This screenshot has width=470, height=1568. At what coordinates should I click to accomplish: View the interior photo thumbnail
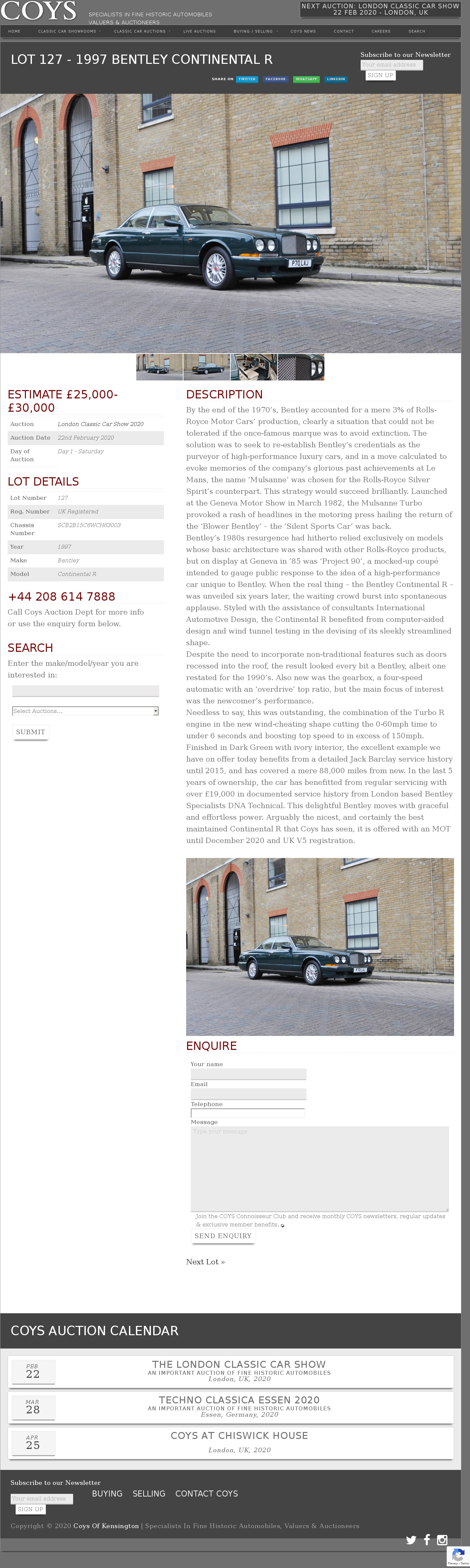[x=254, y=367]
